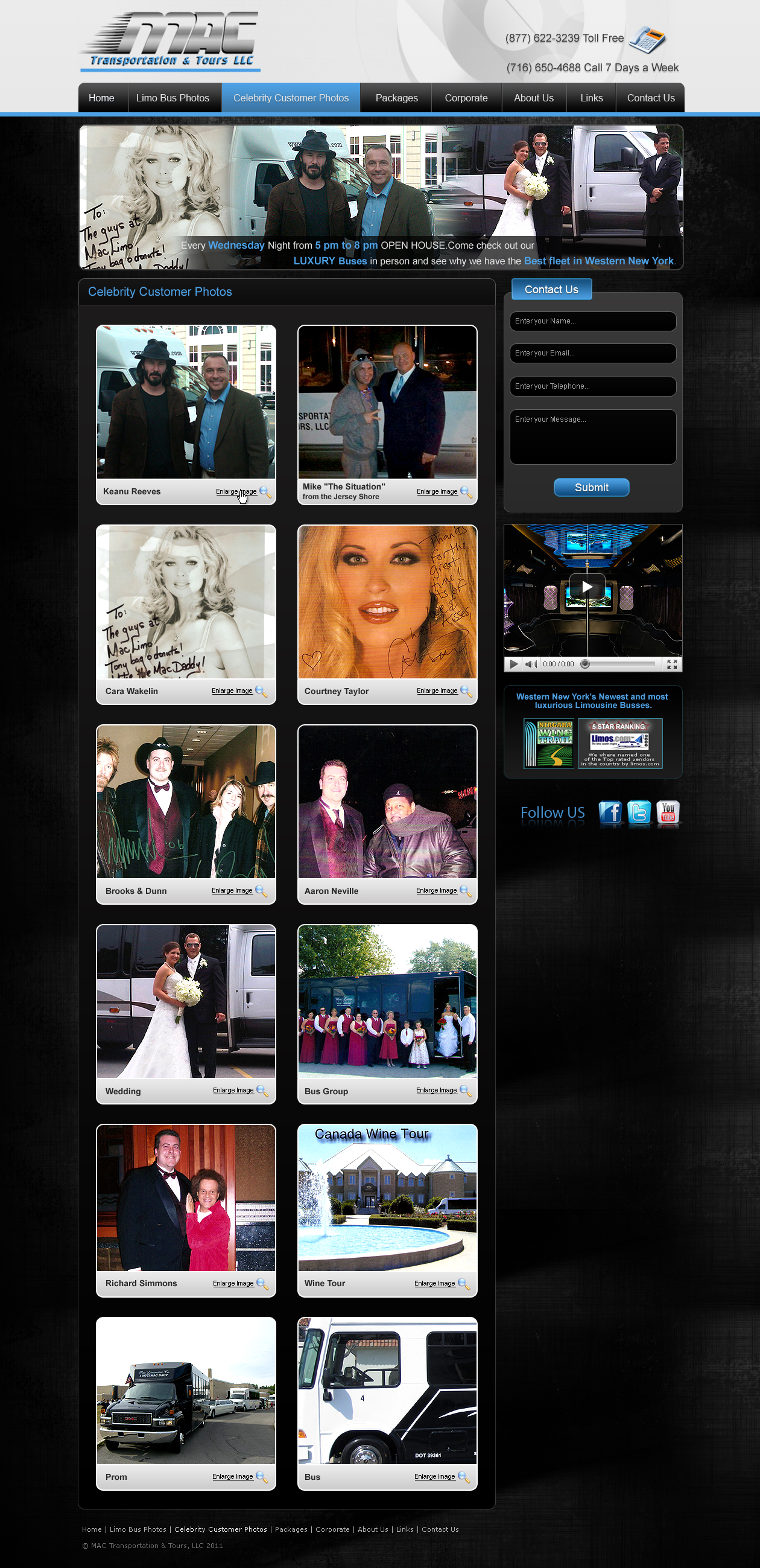Open the Home navigation tab
Screen dimensions: 760x1568
tap(101, 98)
